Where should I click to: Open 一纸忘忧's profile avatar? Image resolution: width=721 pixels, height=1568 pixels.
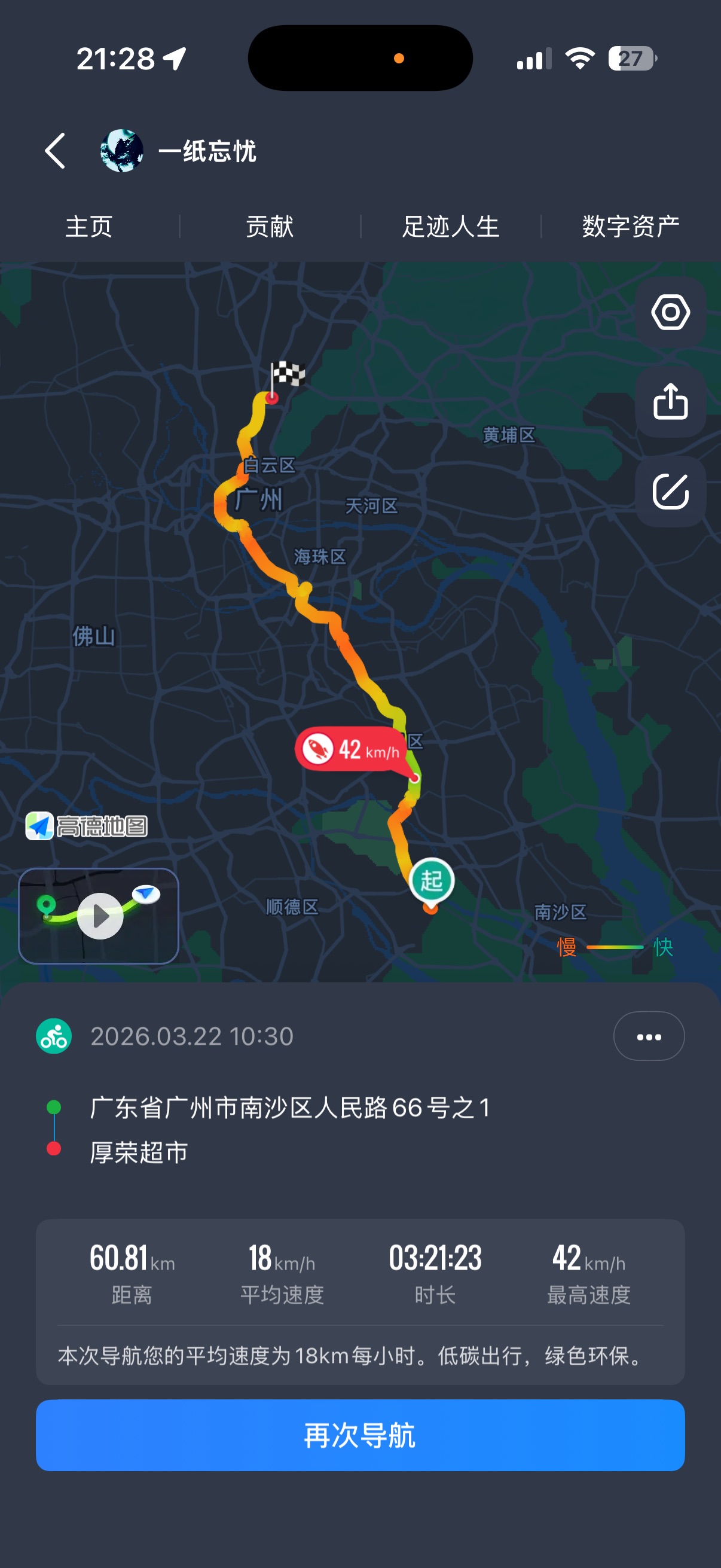point(122,151)
